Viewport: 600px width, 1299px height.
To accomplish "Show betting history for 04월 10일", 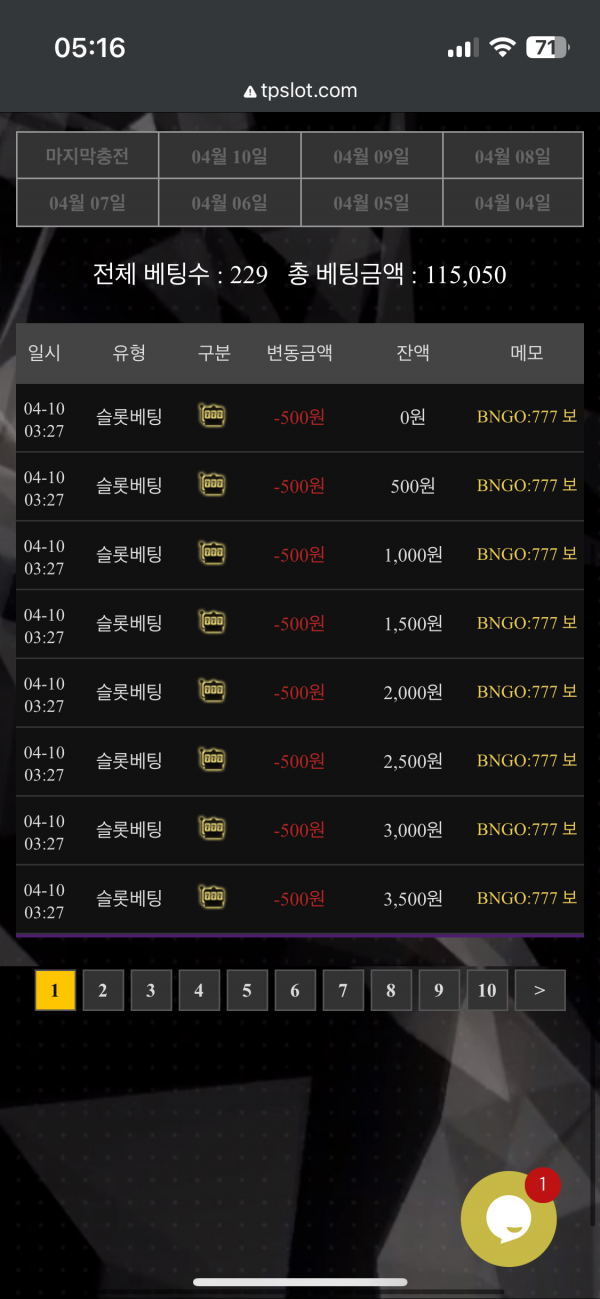I will tap(229, 156).
